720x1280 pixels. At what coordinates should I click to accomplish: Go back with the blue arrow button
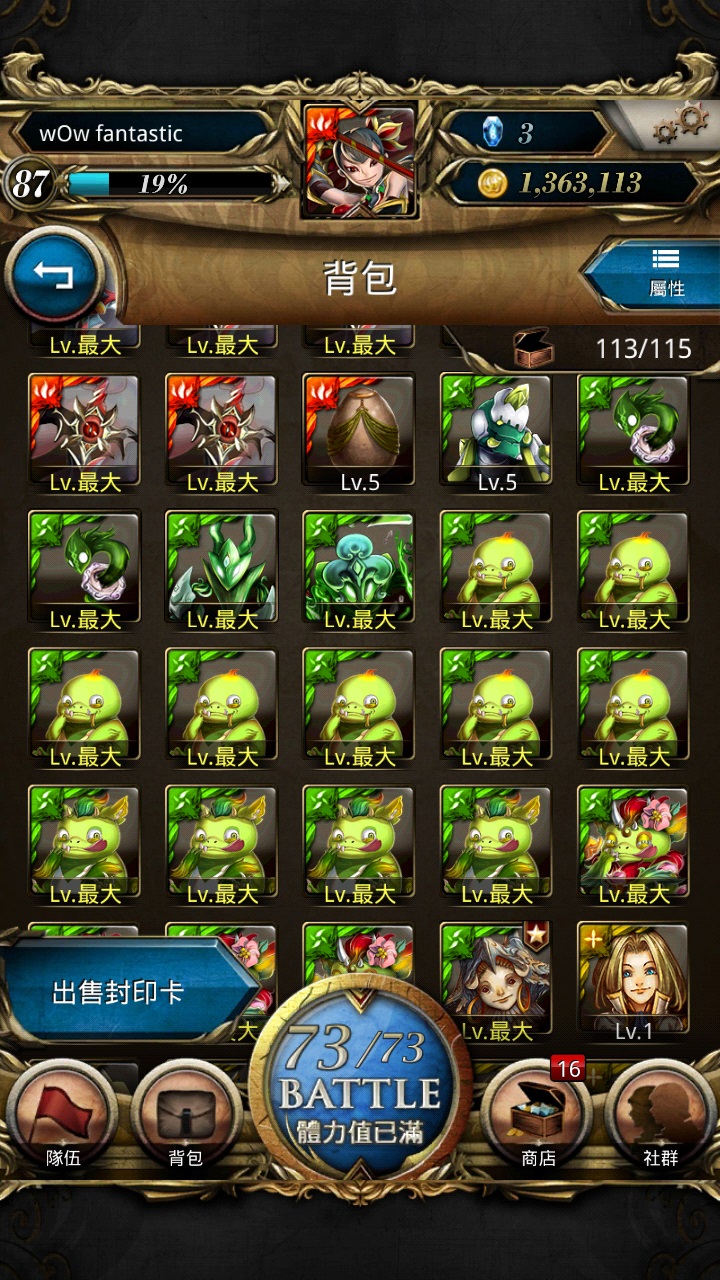click(x=54, y=275)
